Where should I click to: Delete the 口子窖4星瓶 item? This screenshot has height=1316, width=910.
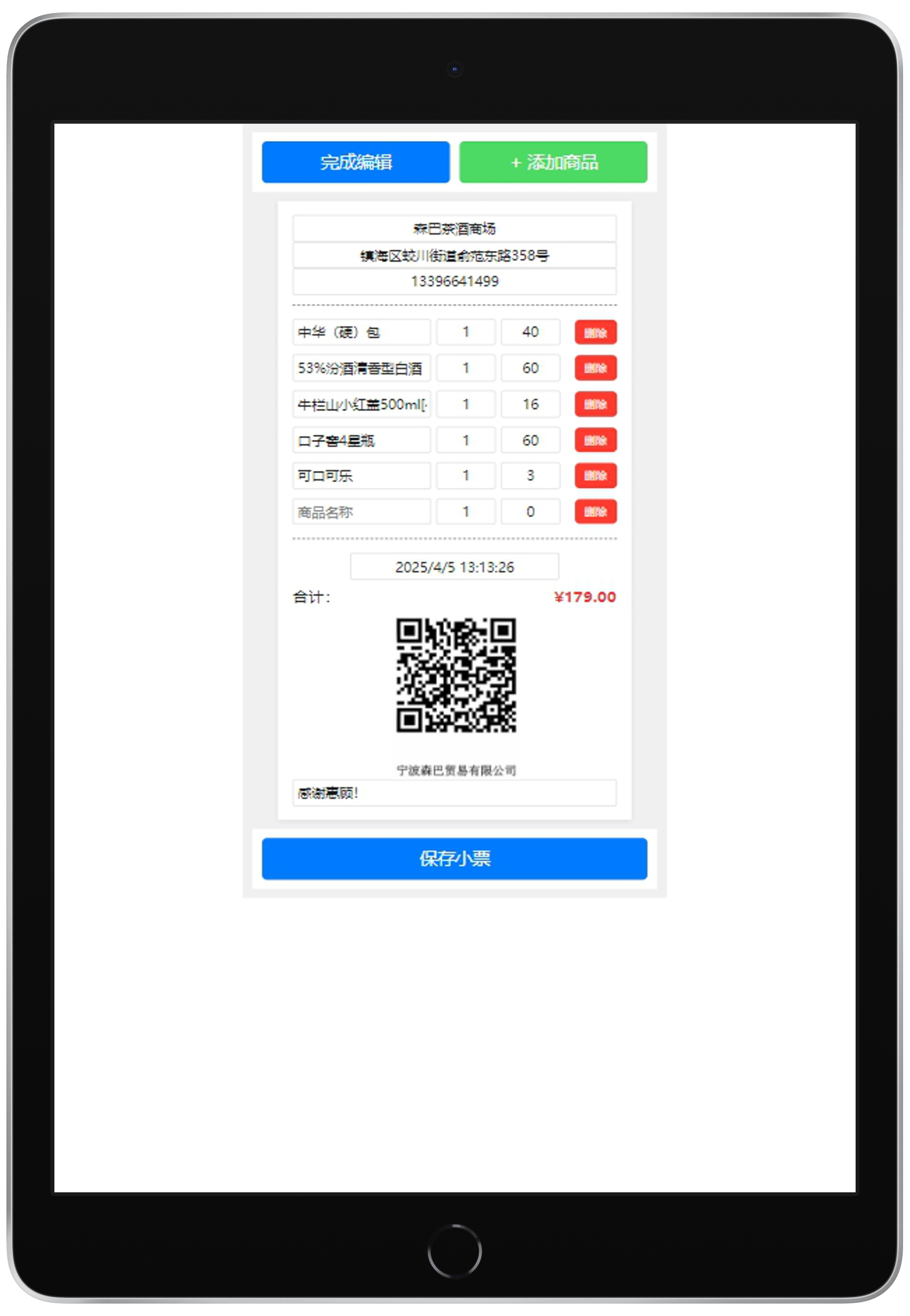tap(594, 440)
